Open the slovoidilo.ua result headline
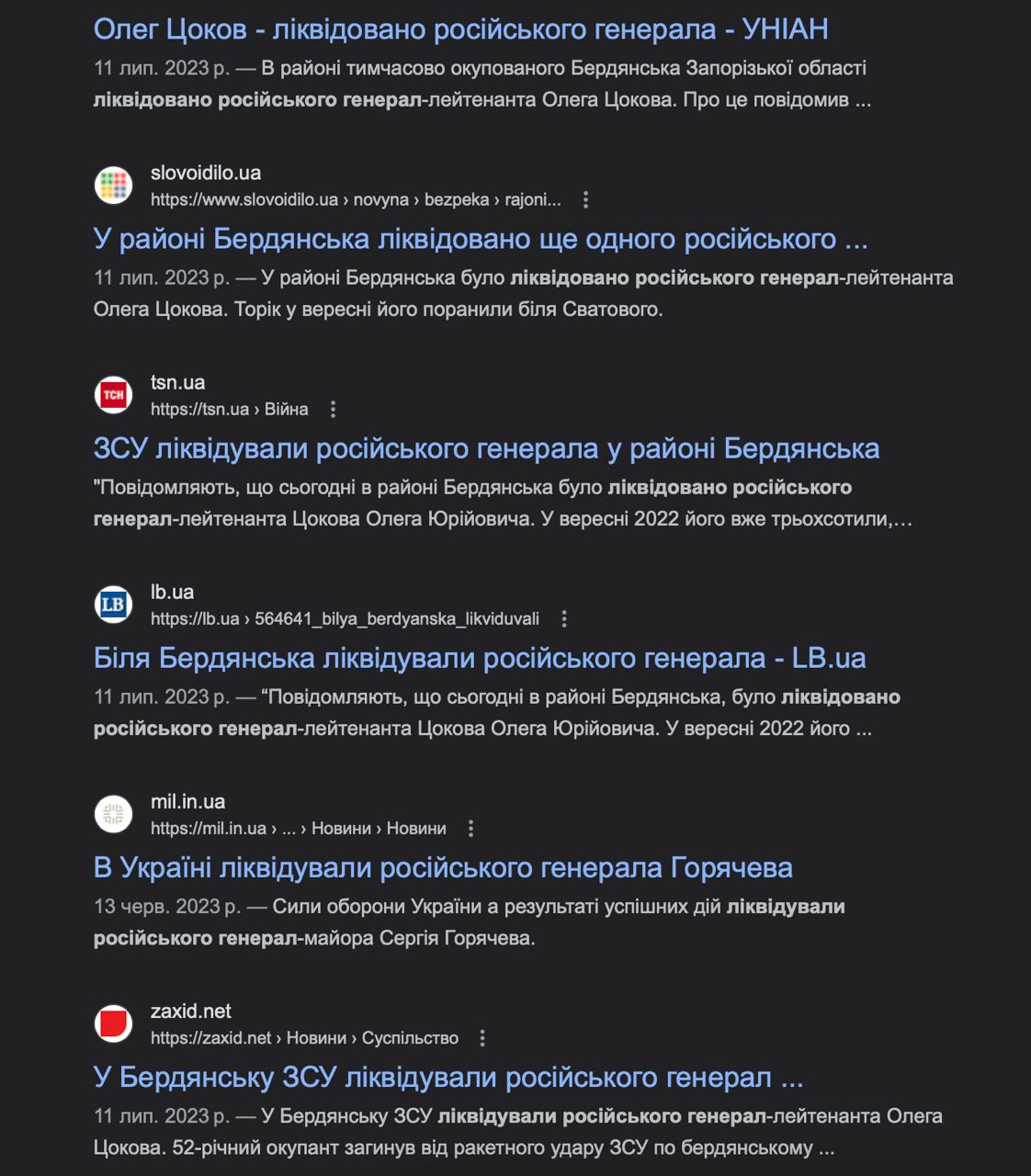 click(x=480, y=239)
